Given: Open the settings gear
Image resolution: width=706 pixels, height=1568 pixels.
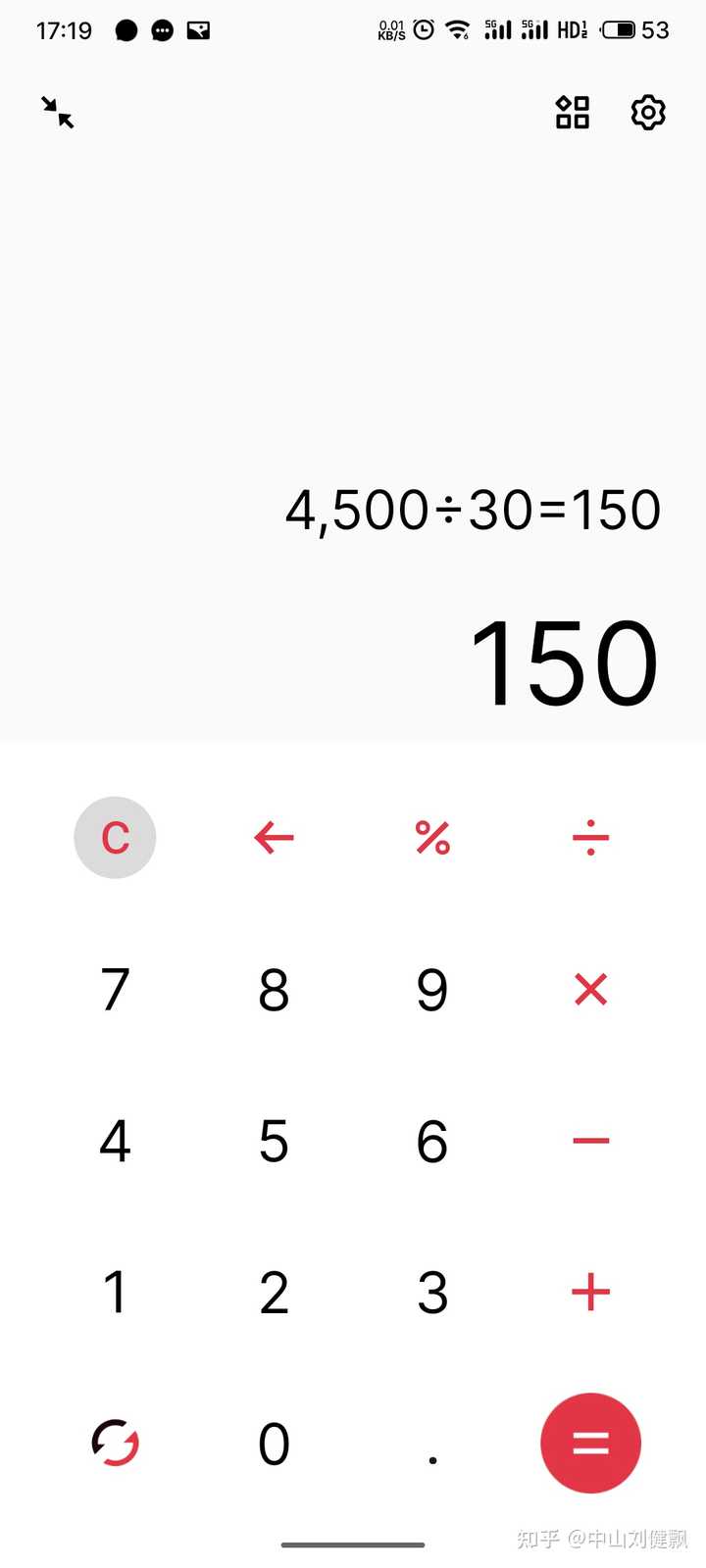Looking at the screenshot, I should pos(648,113).
